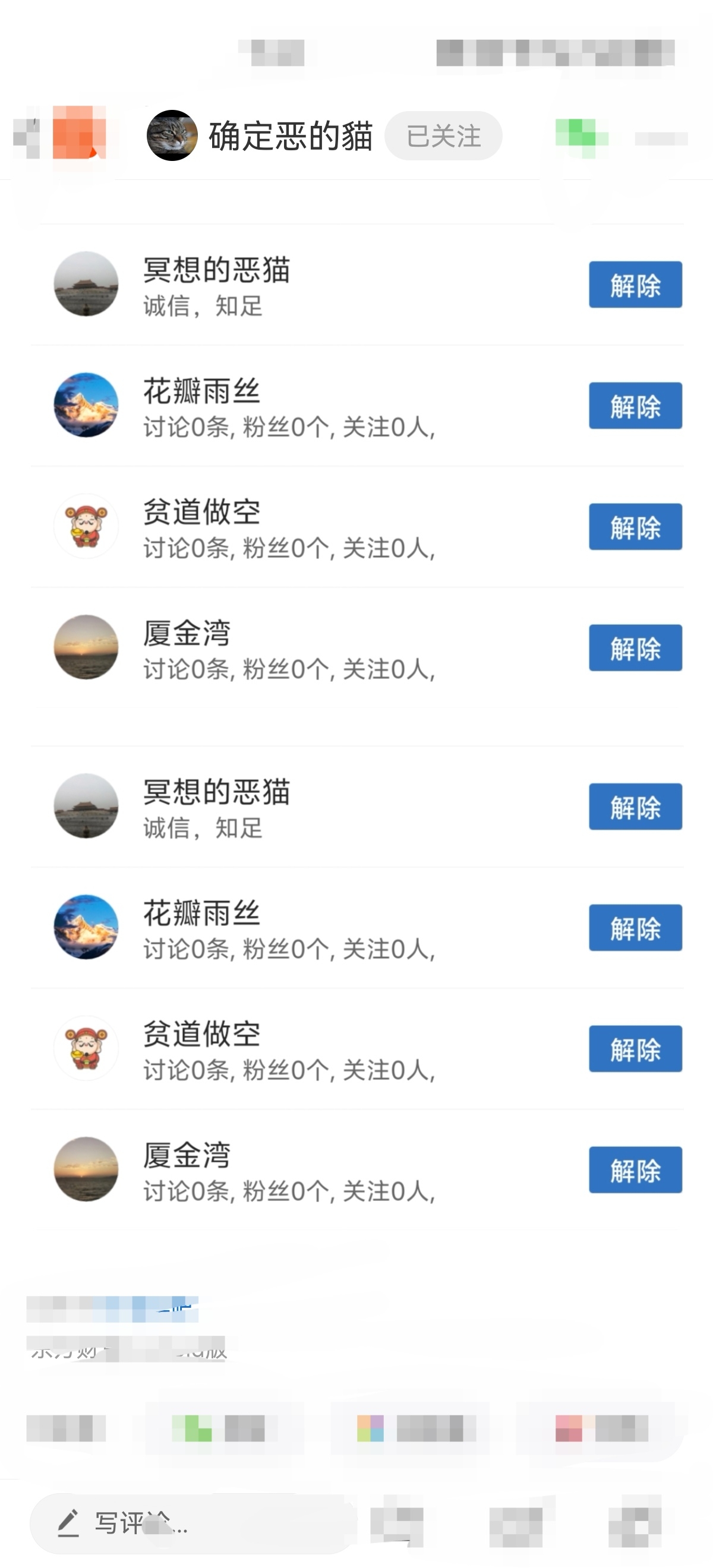The width and height of the screenshot is (713, 1568).
Task: Tap the 已关注 button to unfollow the author
Action: (443, 136)
